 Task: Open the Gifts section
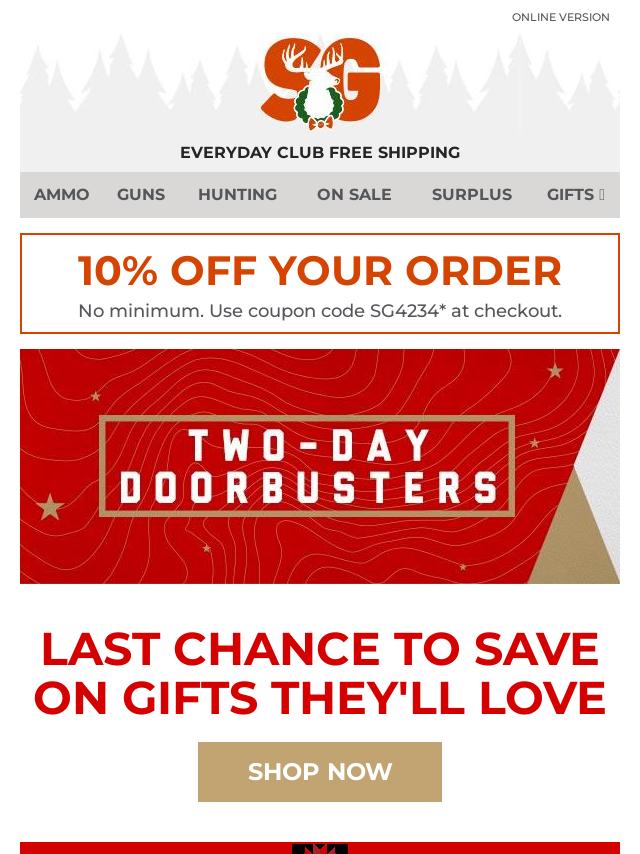(574, 195)
